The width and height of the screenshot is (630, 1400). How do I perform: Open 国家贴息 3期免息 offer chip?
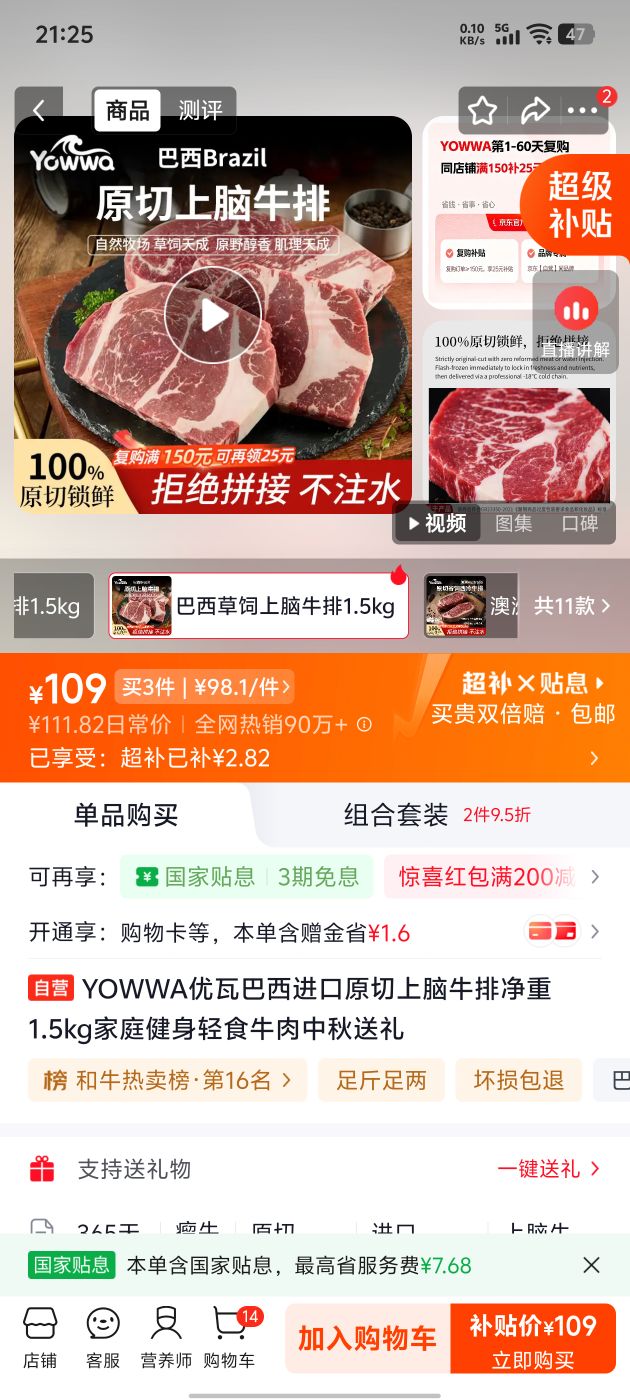pos(246,877)
